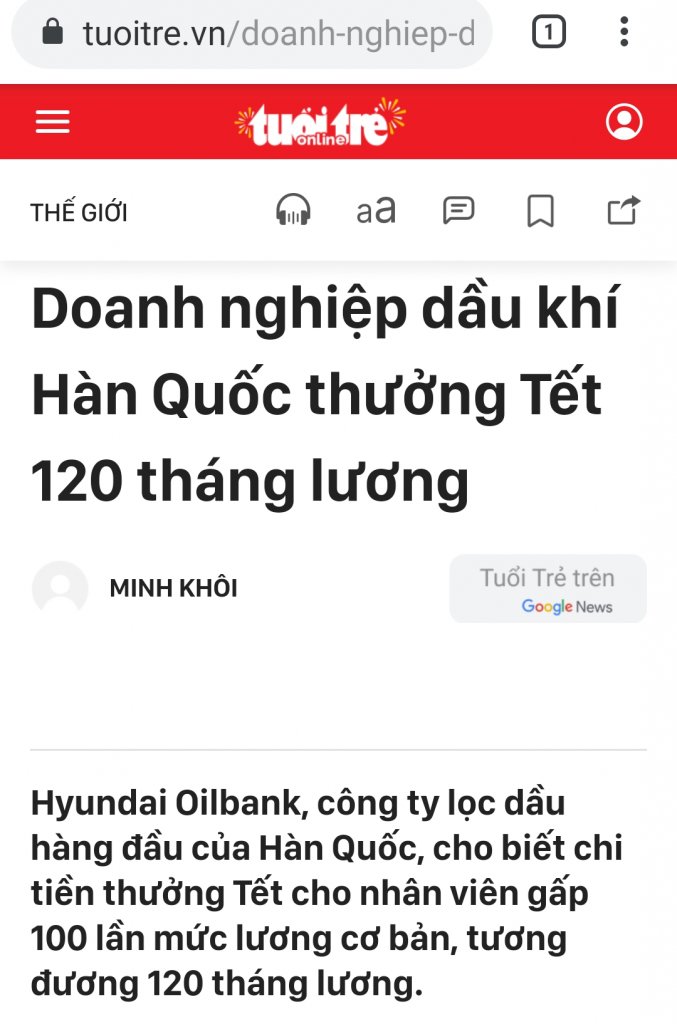This screenshot has width=677, height=1024.
Task: Change the article font size
Action: click(376, 211)
